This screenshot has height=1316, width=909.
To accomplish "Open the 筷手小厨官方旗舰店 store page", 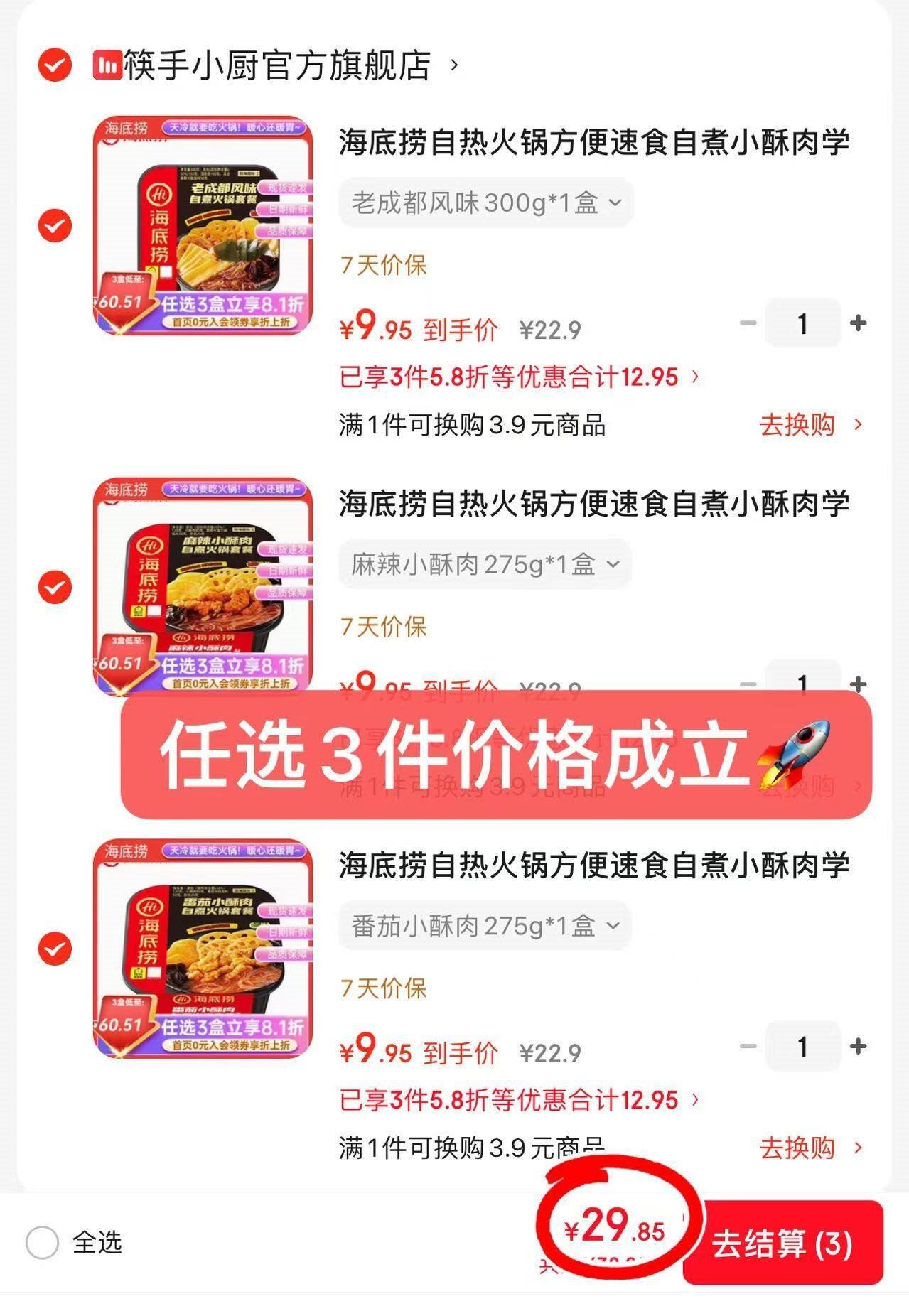I will coord(277,65).
